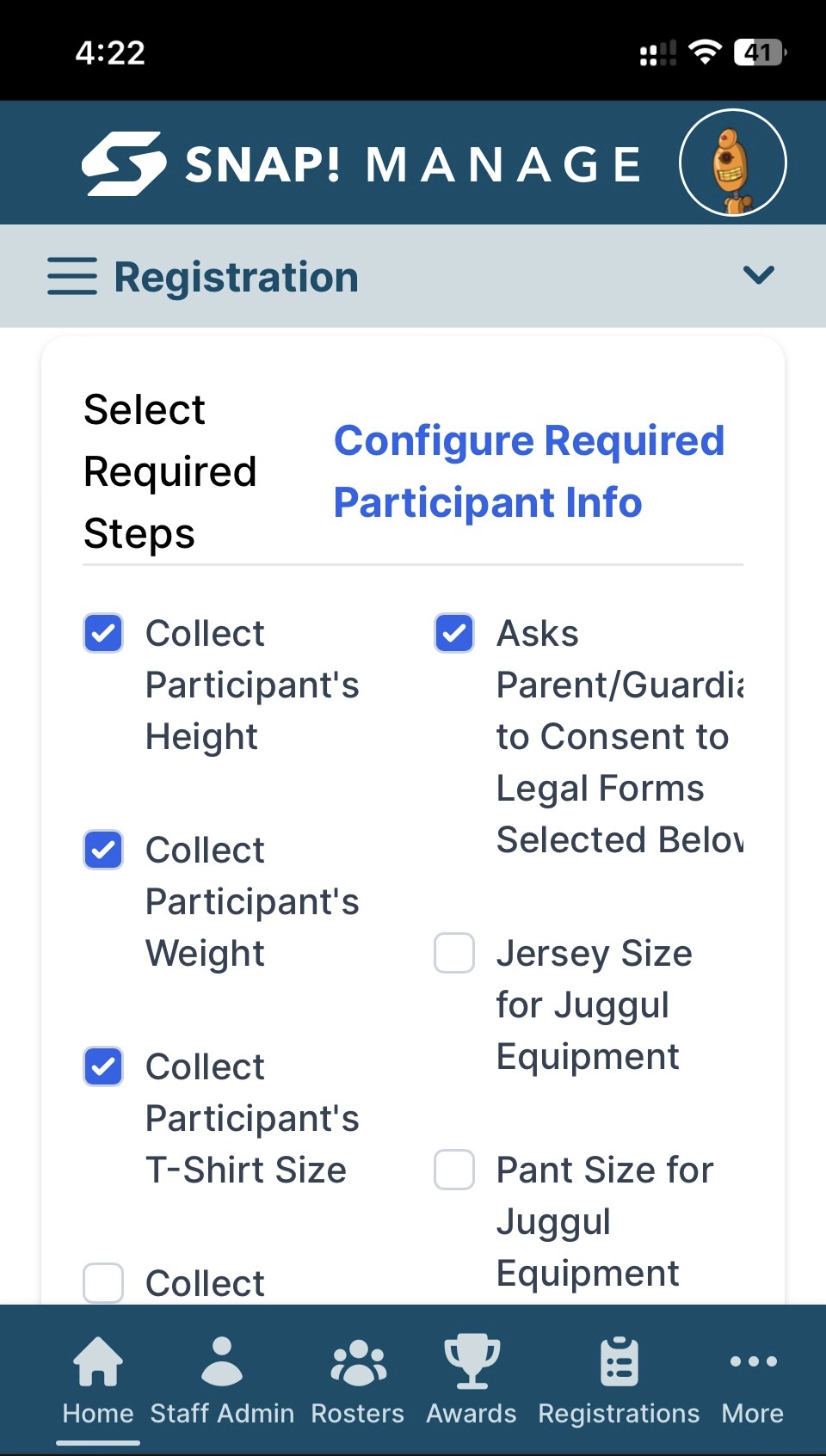Click the SNAP! Manage logo
Viewport: 826px width, 1456px height.
361,162
